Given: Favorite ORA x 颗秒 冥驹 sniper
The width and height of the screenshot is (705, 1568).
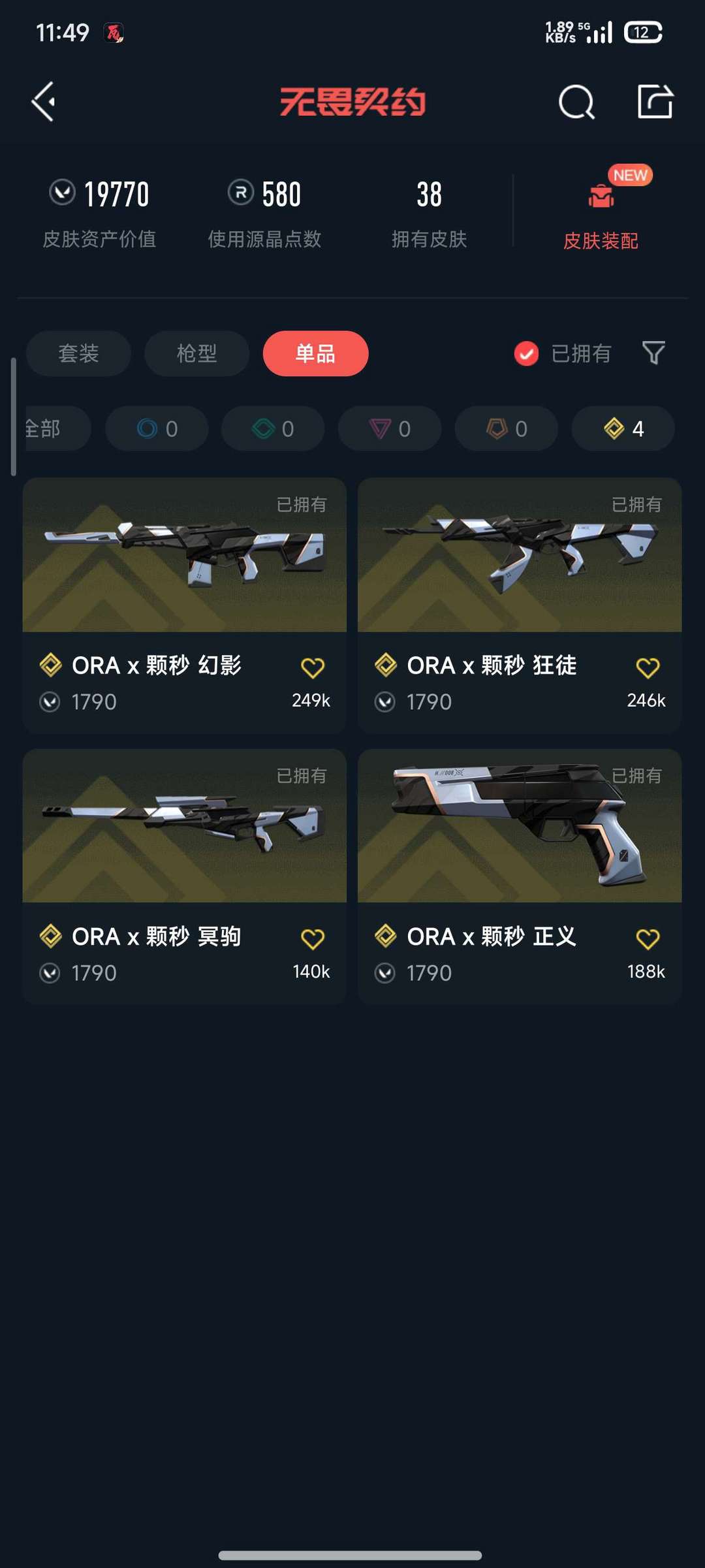Looking at the screenshot, I should [313, 938].
